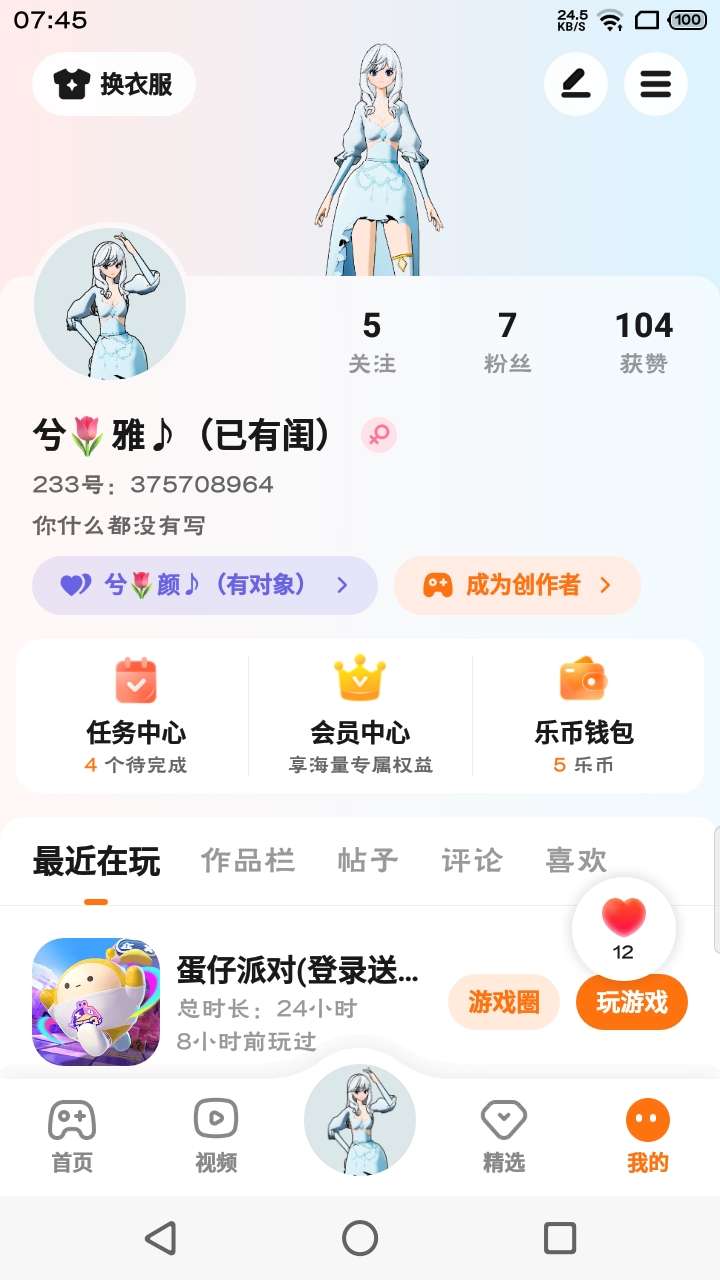Switch to the 评论 tab
Viewport: 720px width, 1280px height.
(471, 860)
